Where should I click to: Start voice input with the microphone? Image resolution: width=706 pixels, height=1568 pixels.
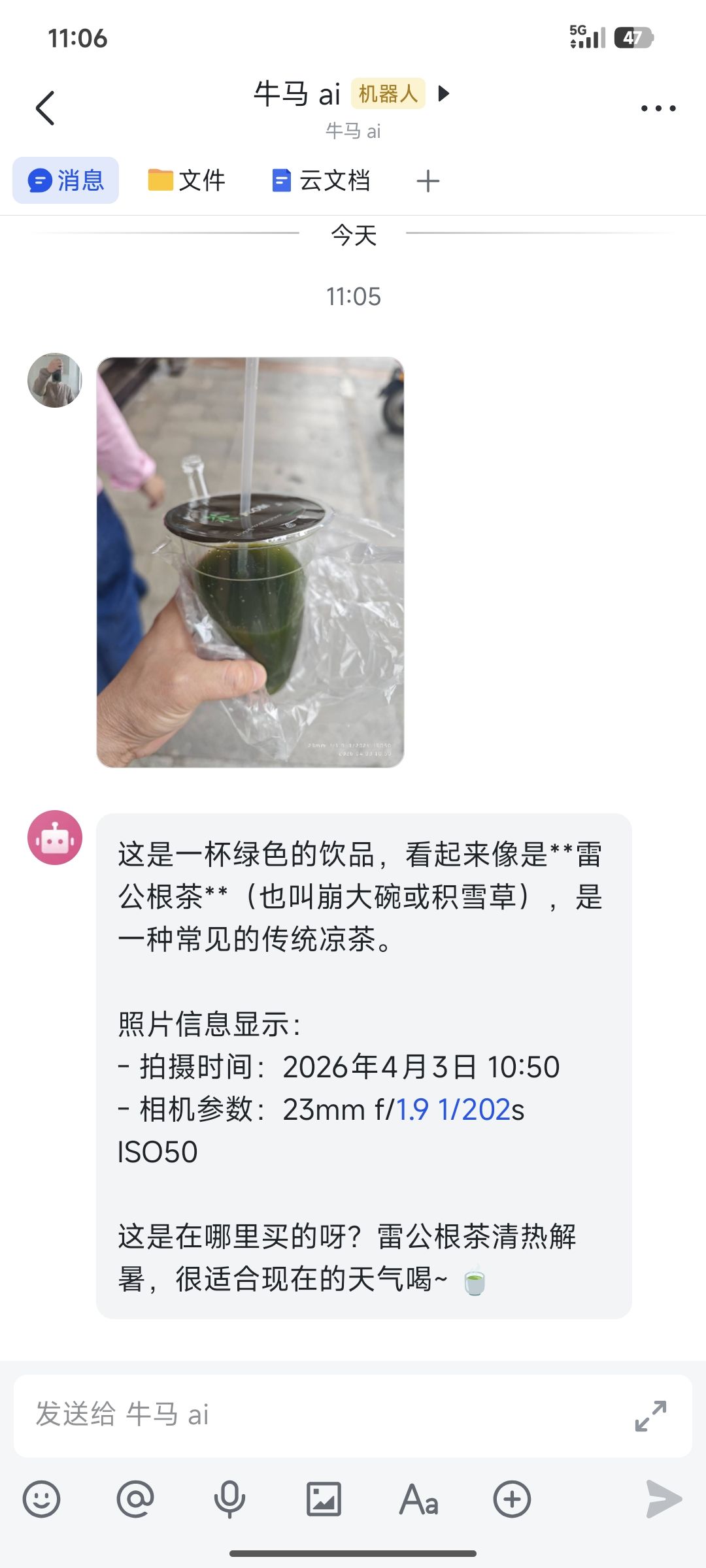pyautogui.click(x=229, y=1499)
